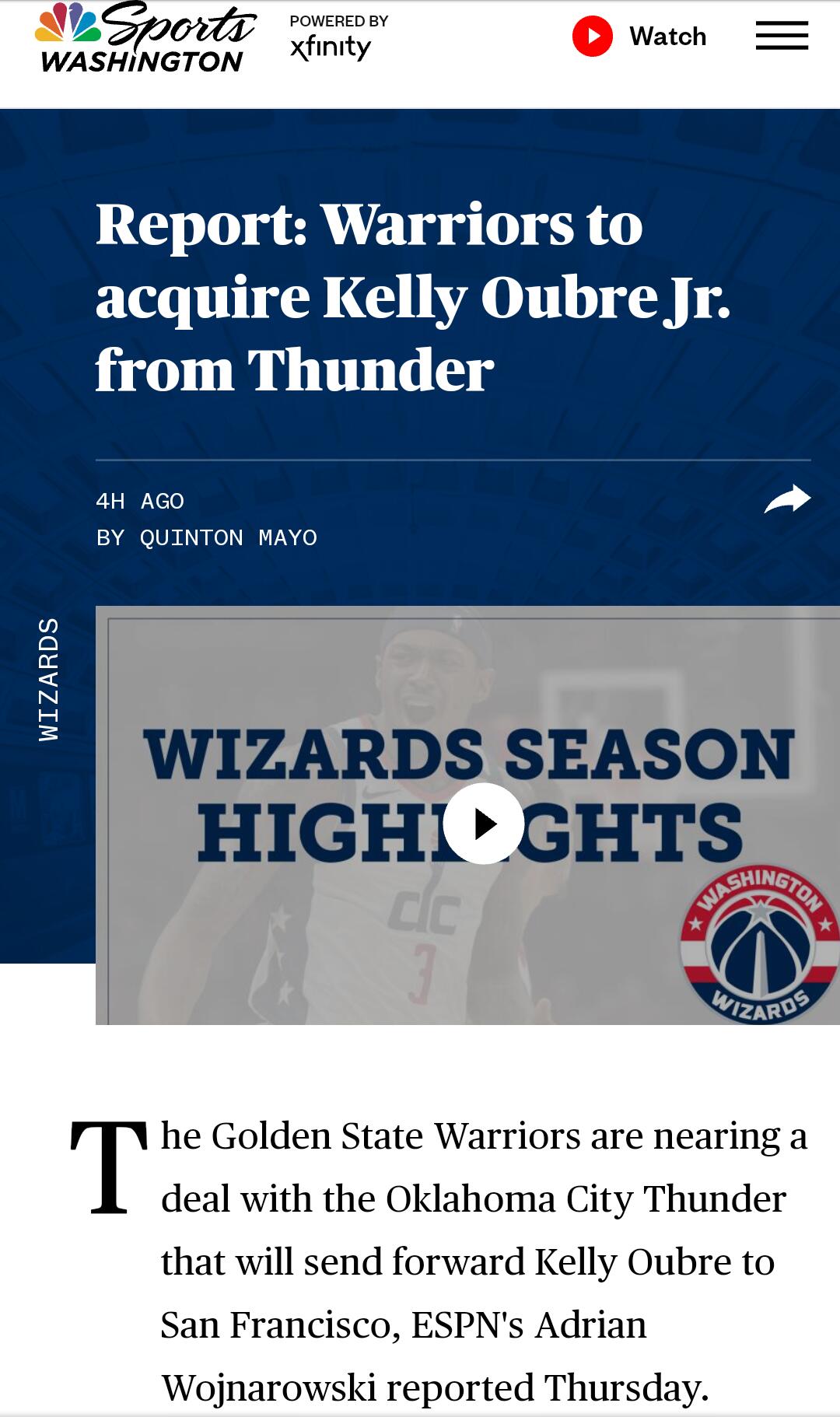The width and height of the screenshot is (840, 1417).
Task: Open the hamburger navigation menu
Action: (782, 36)
